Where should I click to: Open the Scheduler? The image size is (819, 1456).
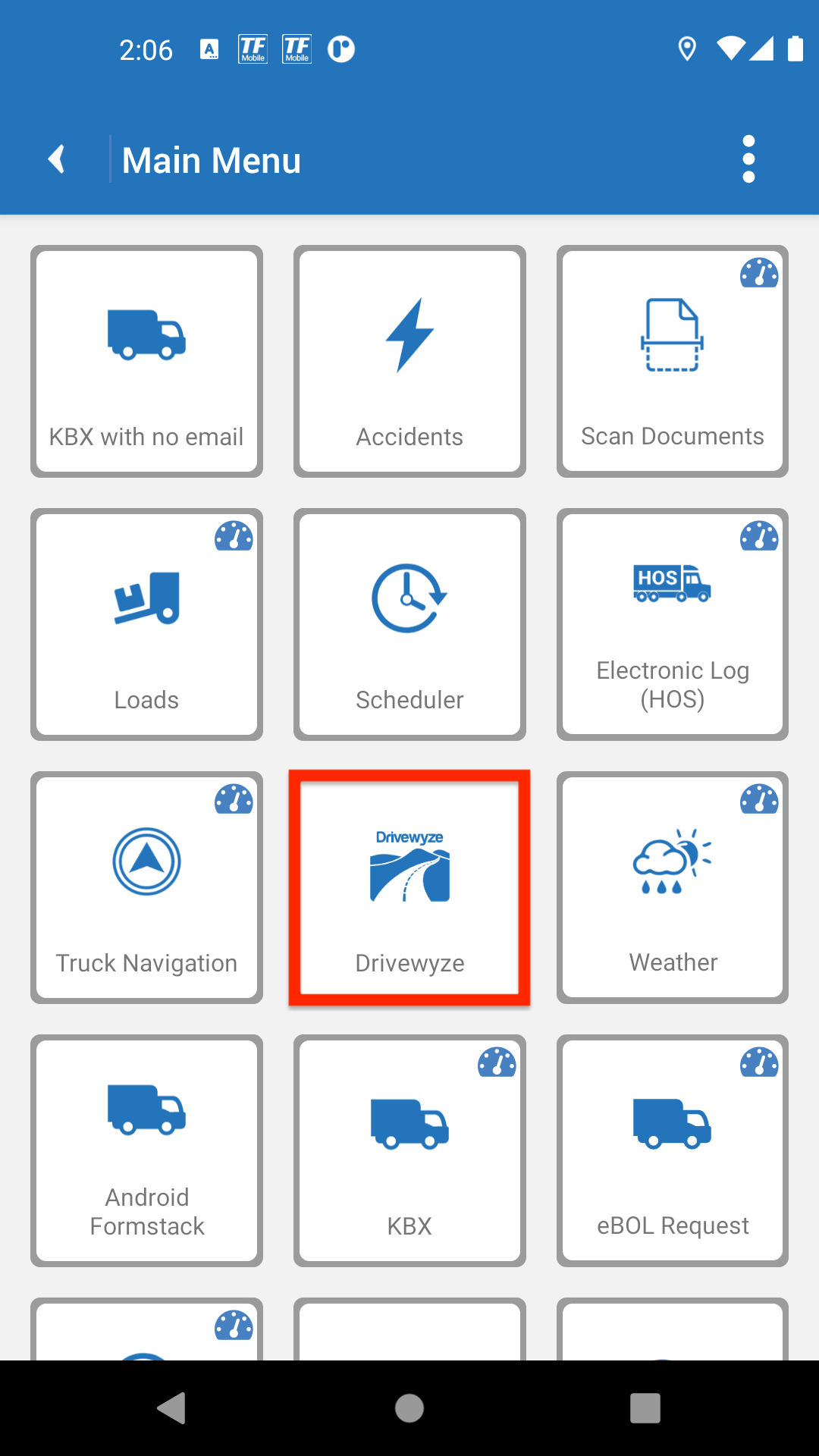[409, 624]
